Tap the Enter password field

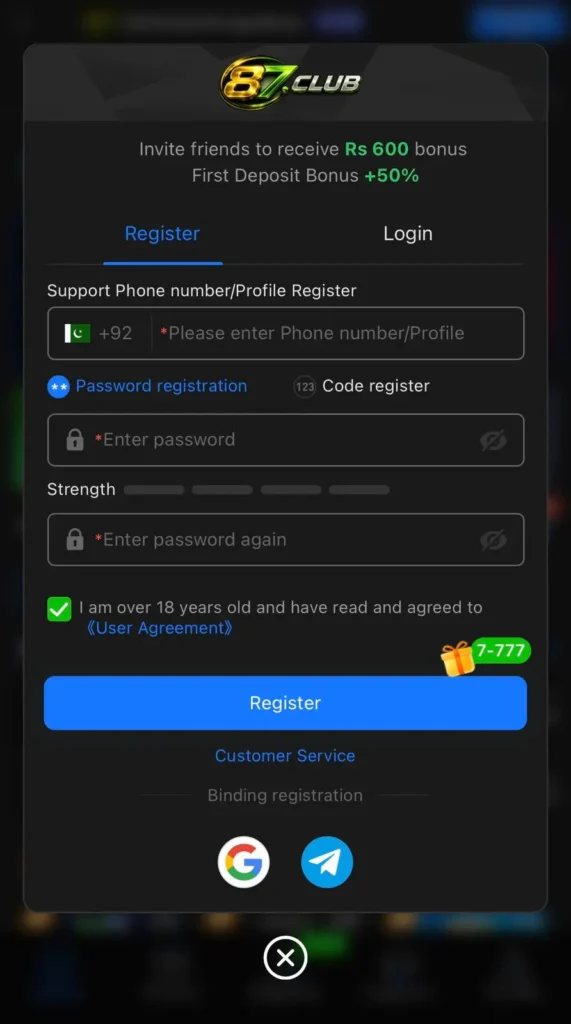pyautogui.click(x=286, y=440)
